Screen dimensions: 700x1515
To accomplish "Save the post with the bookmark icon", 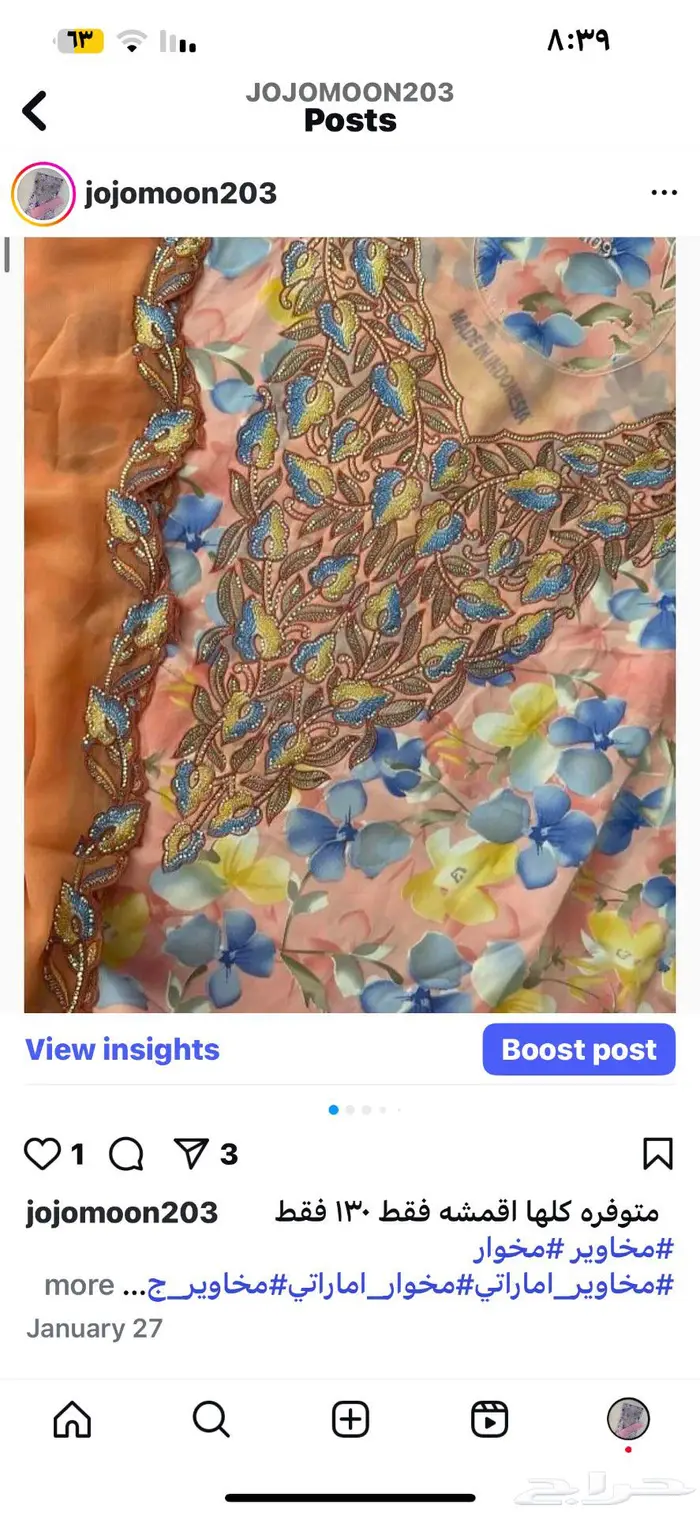I will point(657,1154).
